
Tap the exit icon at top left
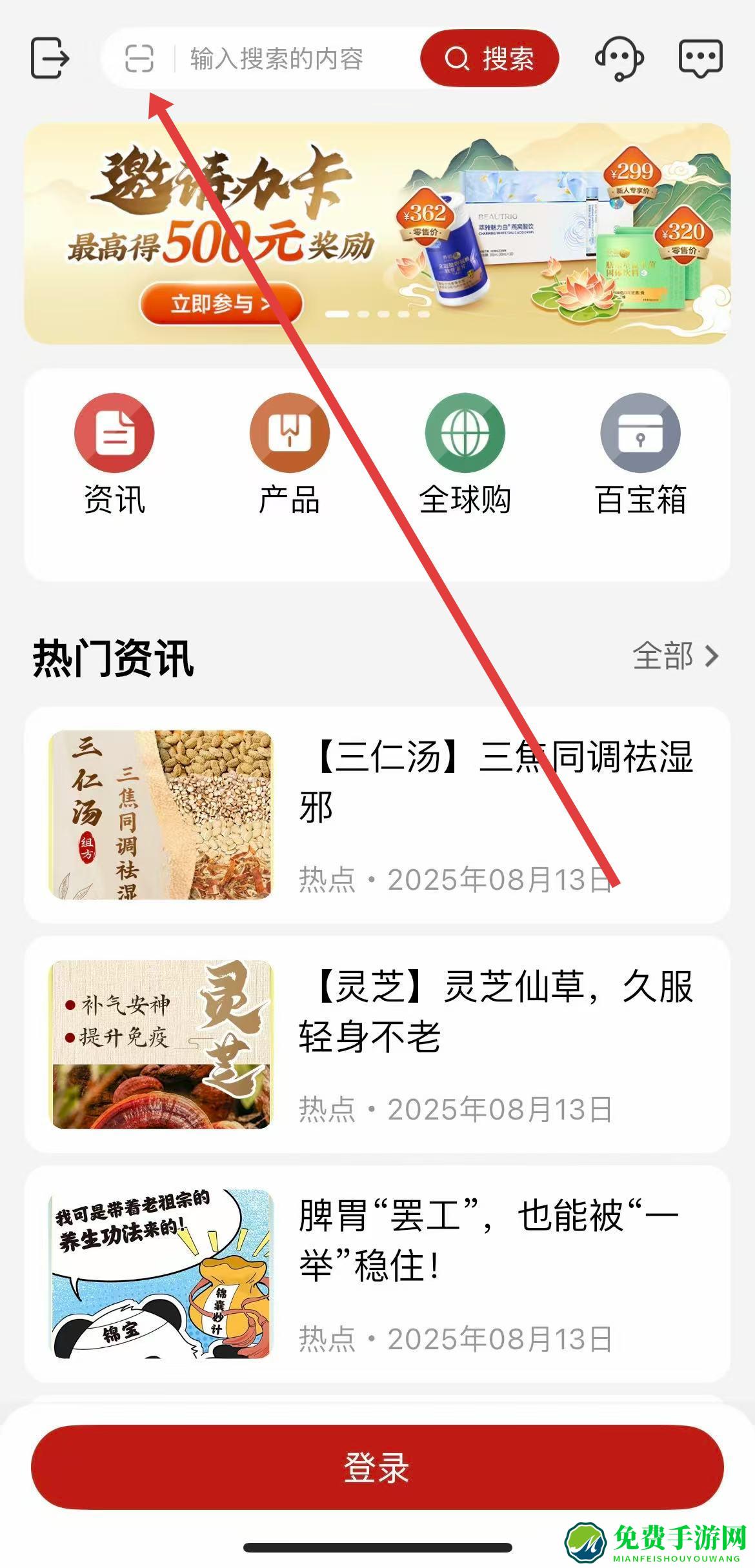click(50, 58)
